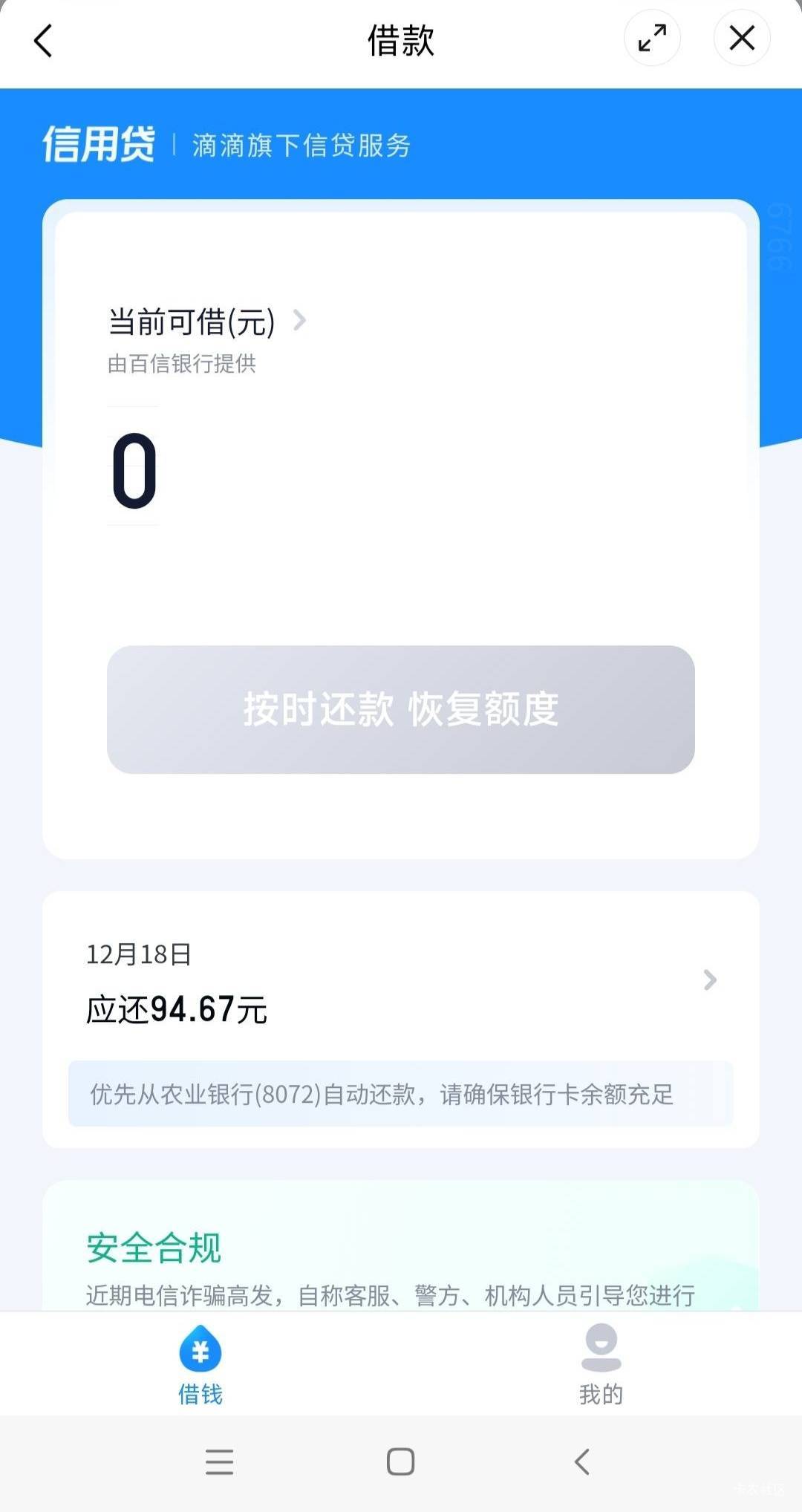Screen dimensions: 802x1512
Task: Expand the page with the fullscreen icon
Action: tap(652, 38)
